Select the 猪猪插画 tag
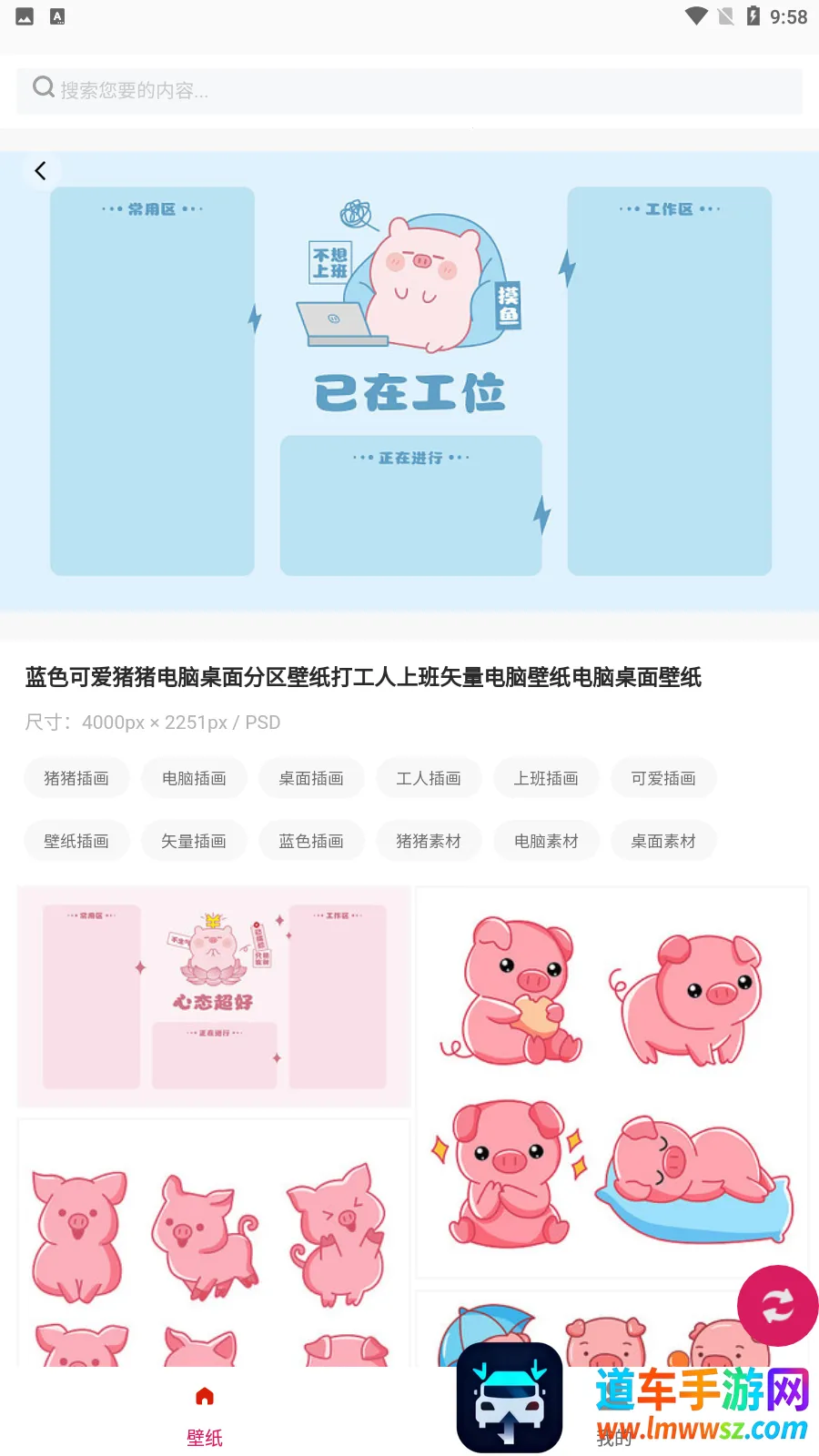Viewport: 819px width, 1456px height. 76,778
